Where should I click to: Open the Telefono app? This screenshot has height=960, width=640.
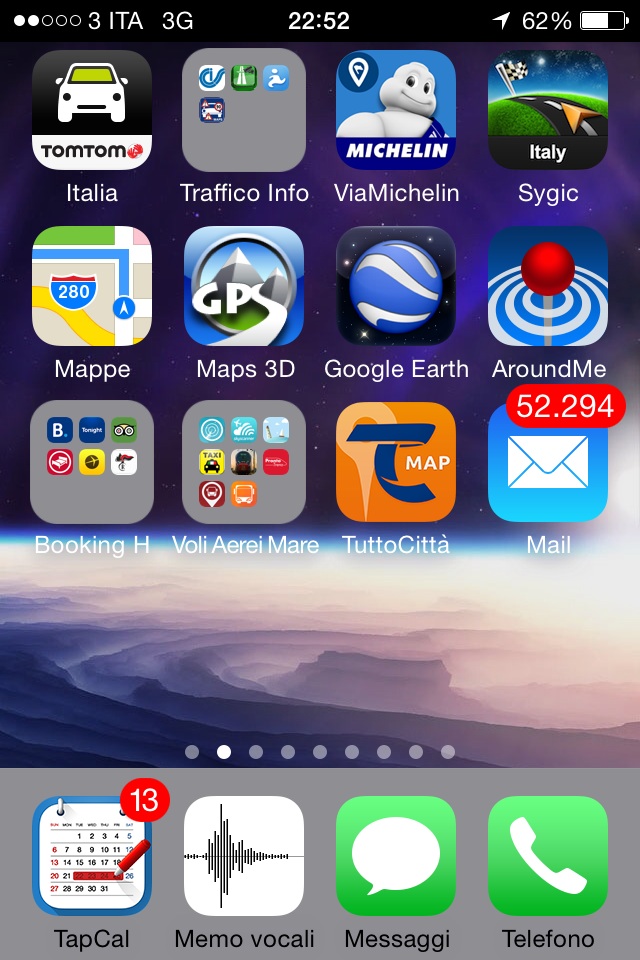coord(548,856)
